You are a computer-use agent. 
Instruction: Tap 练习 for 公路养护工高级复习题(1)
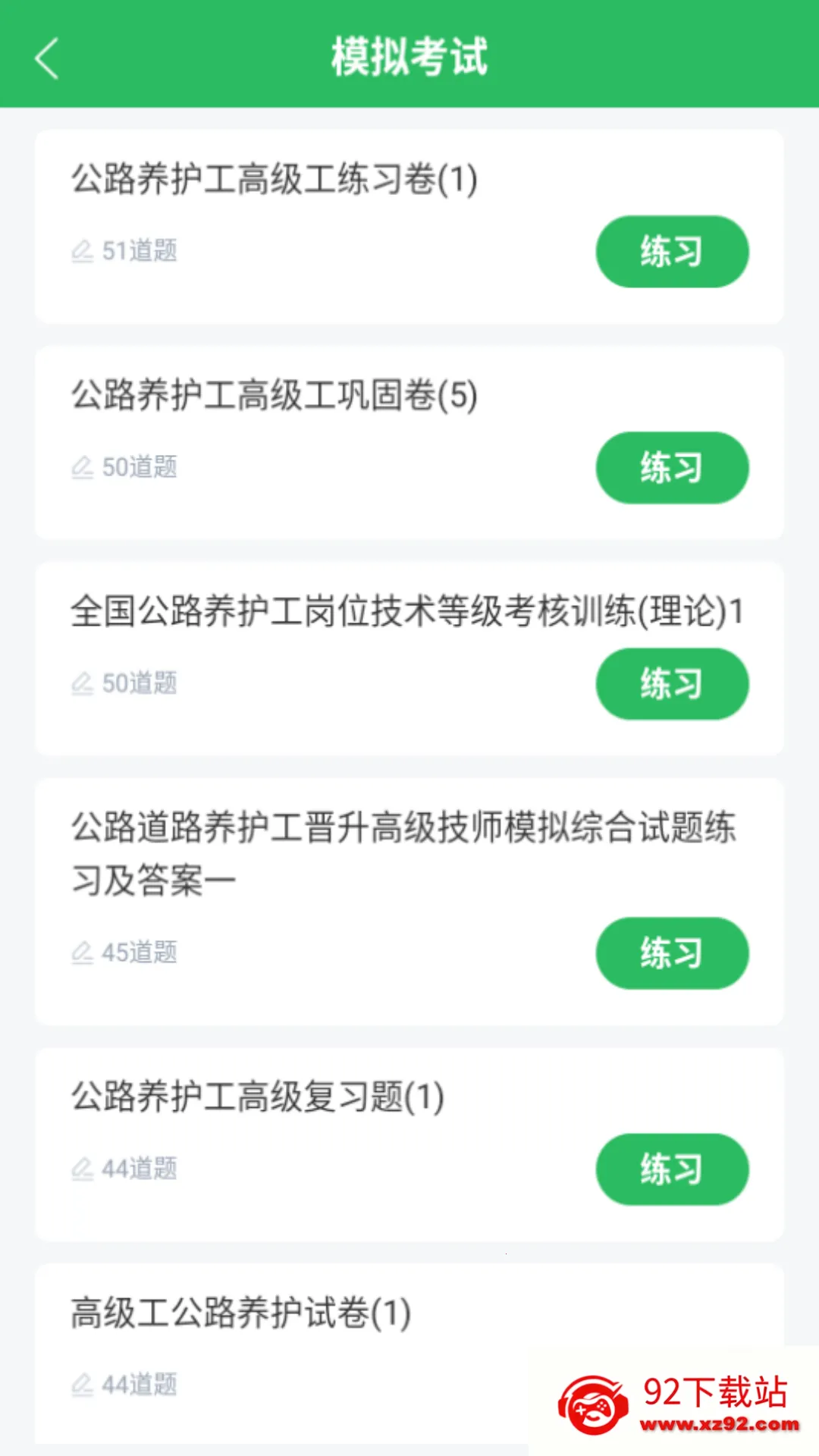672,1169
